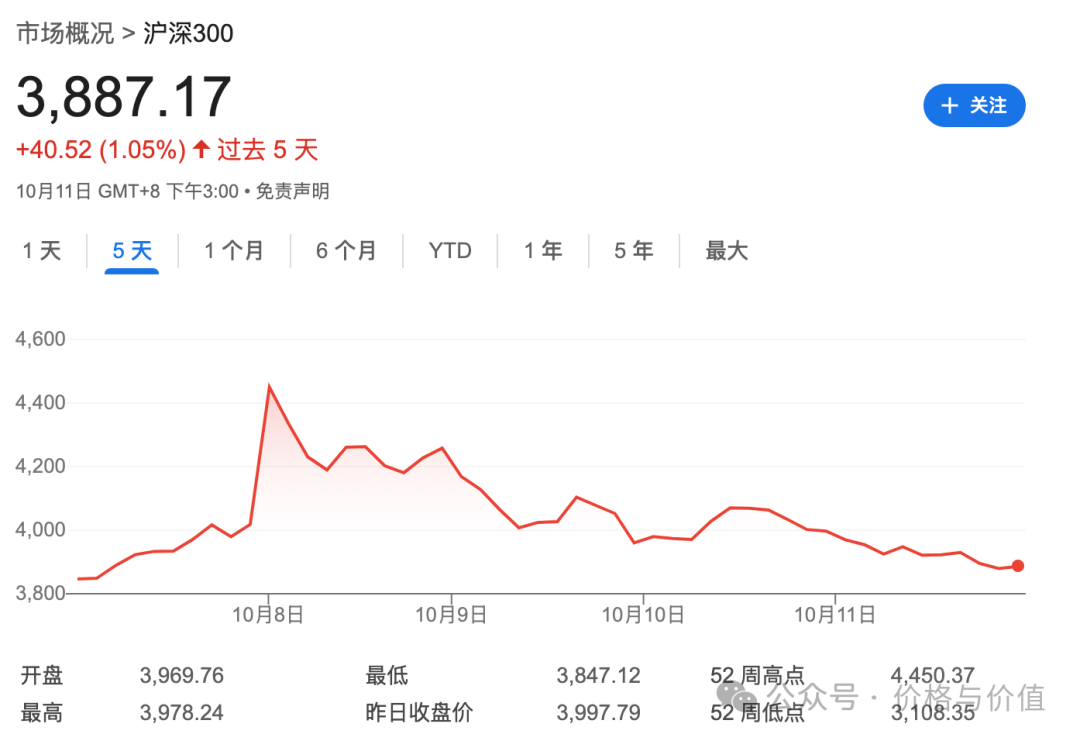Switch to the 6 个月 view

(346, 251)
